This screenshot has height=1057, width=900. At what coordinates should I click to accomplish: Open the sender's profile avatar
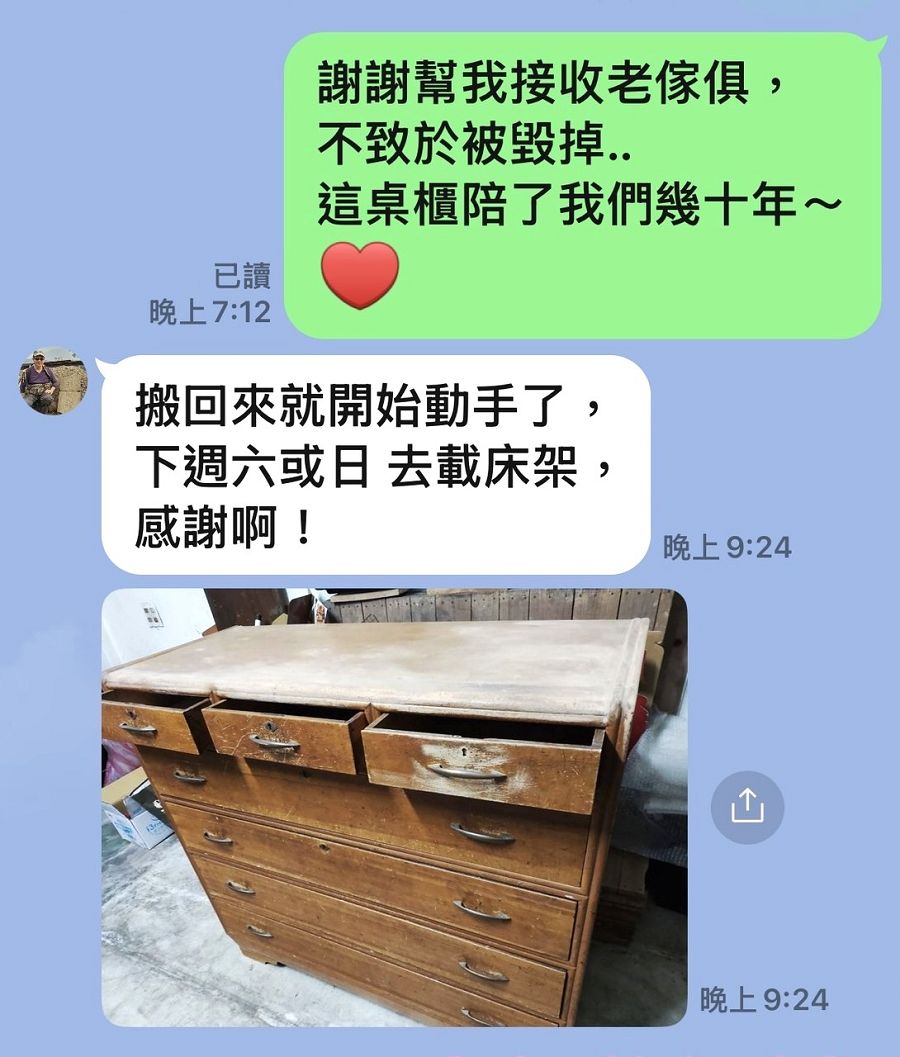point(53,380)
